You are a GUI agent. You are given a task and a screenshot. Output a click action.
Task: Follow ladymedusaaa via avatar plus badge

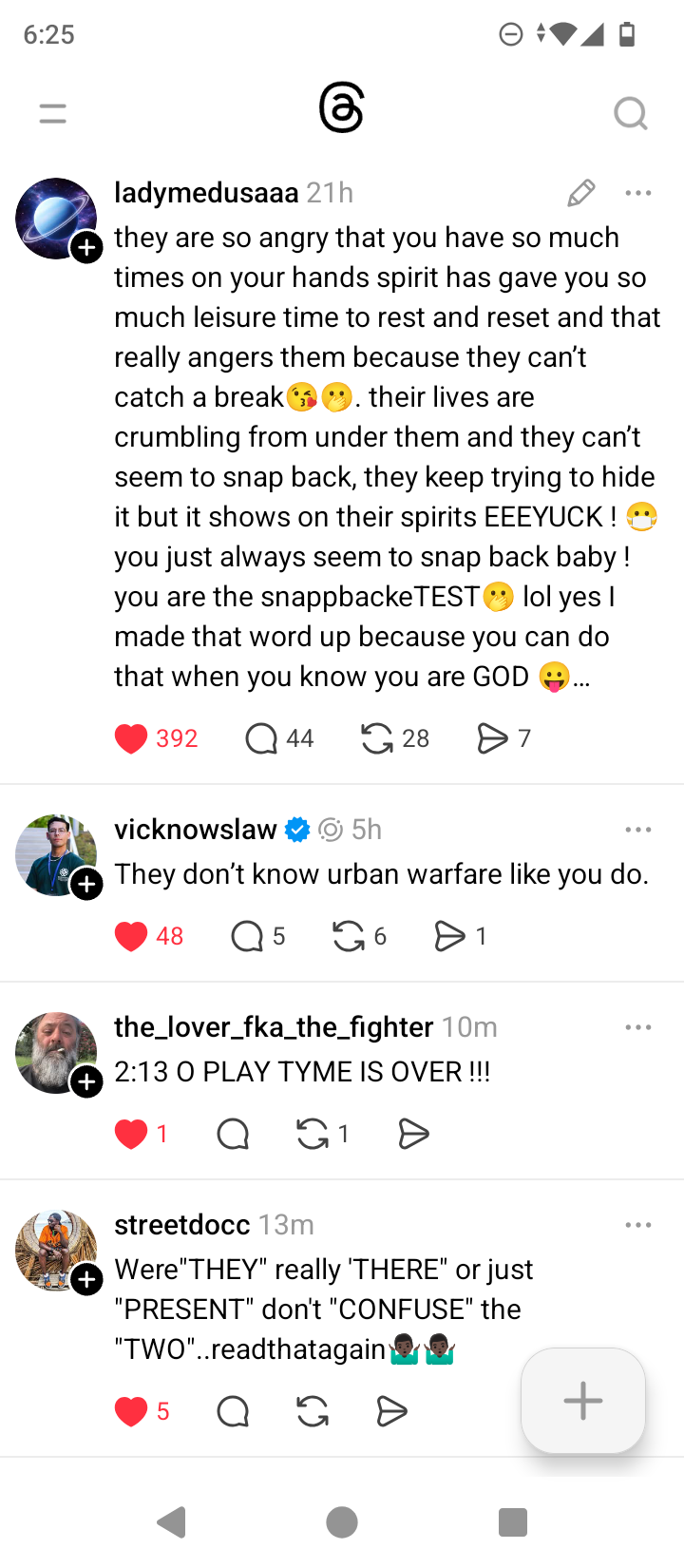pos(86,248)
